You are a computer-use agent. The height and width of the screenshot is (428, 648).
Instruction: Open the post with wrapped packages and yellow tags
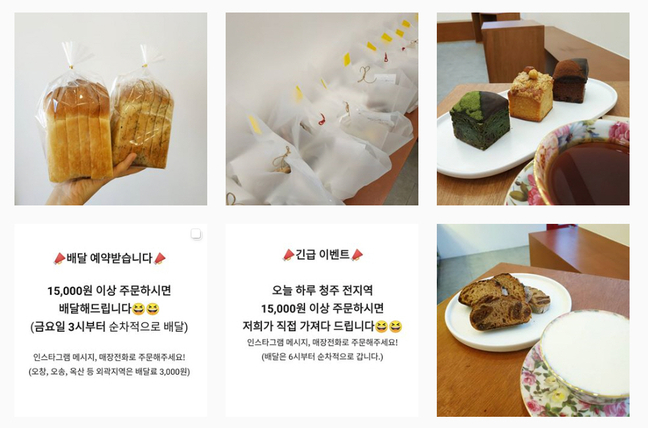click(x=321, y=108)
